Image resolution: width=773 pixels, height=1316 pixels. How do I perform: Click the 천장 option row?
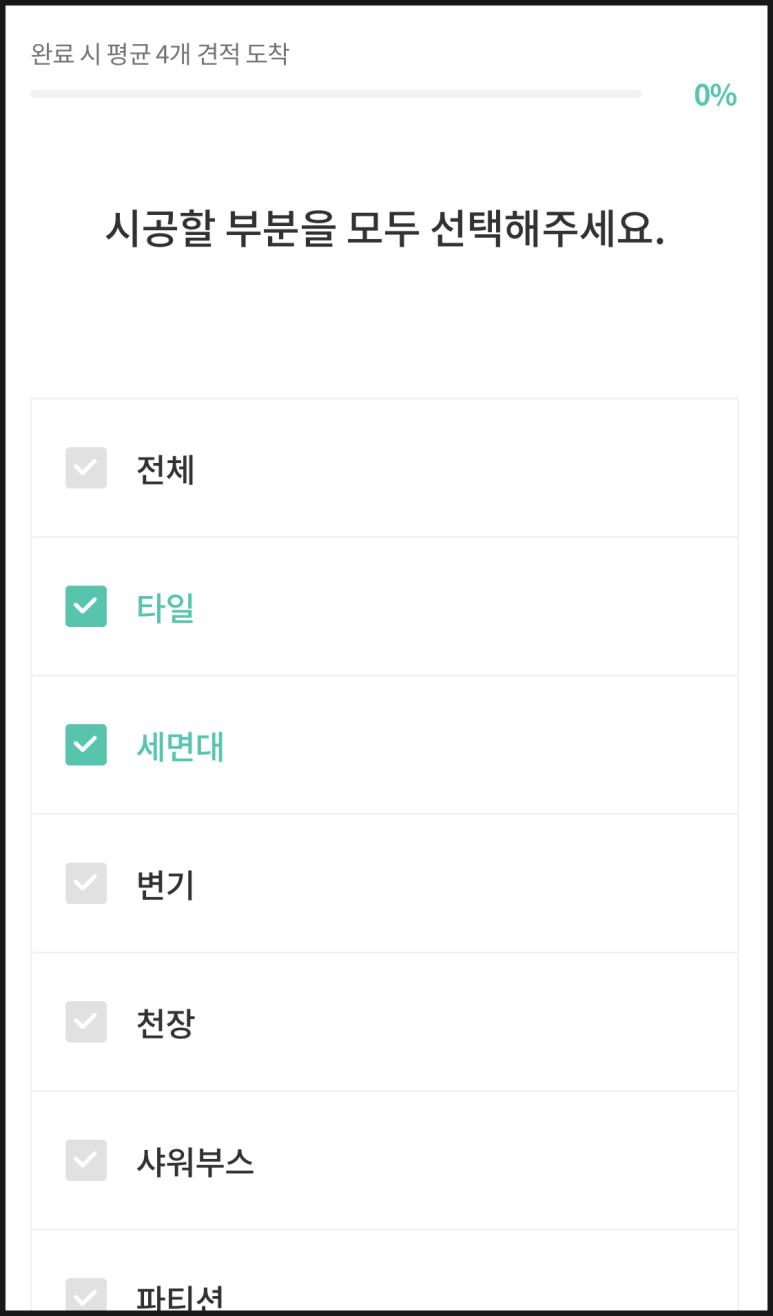[x=385, y=1021]
